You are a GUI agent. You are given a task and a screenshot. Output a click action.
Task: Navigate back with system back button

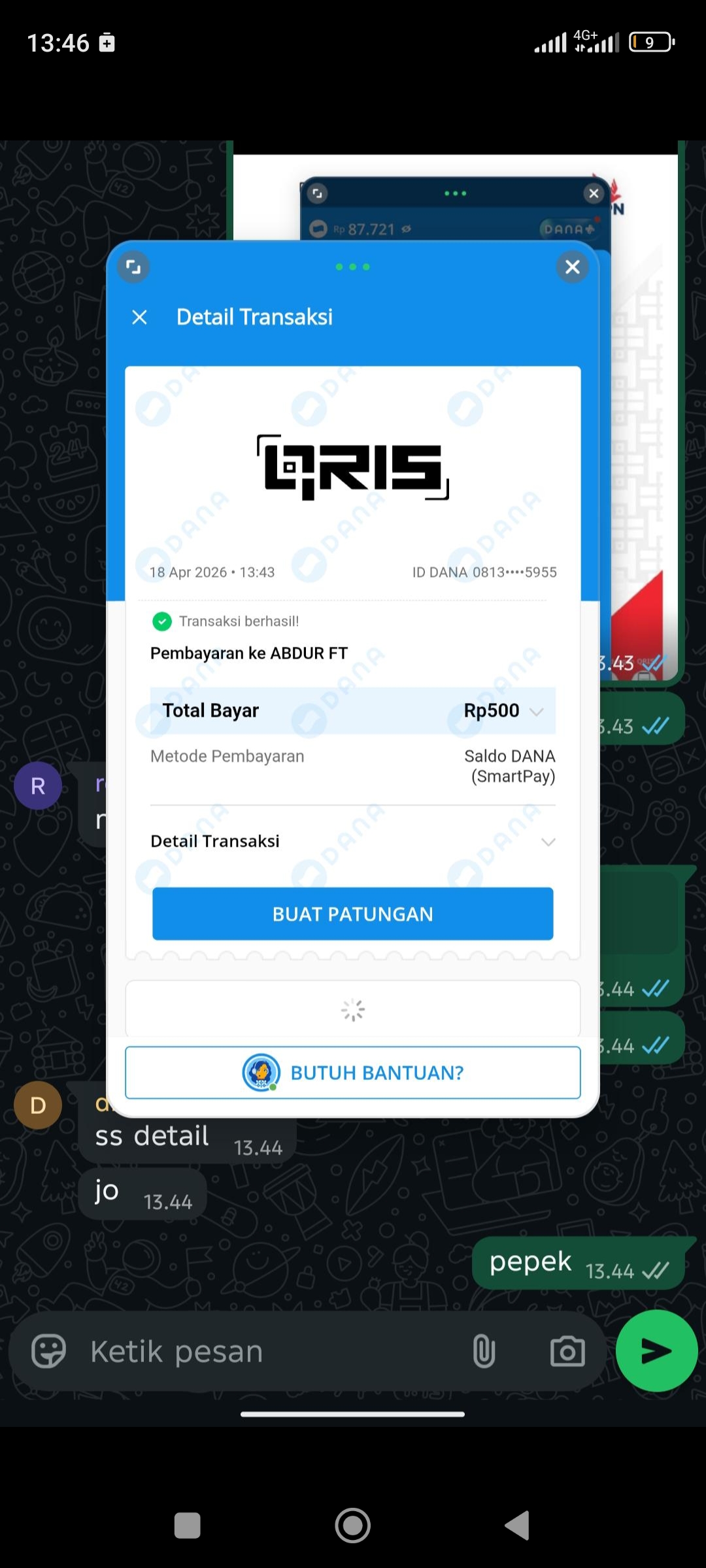[517, 1526]
